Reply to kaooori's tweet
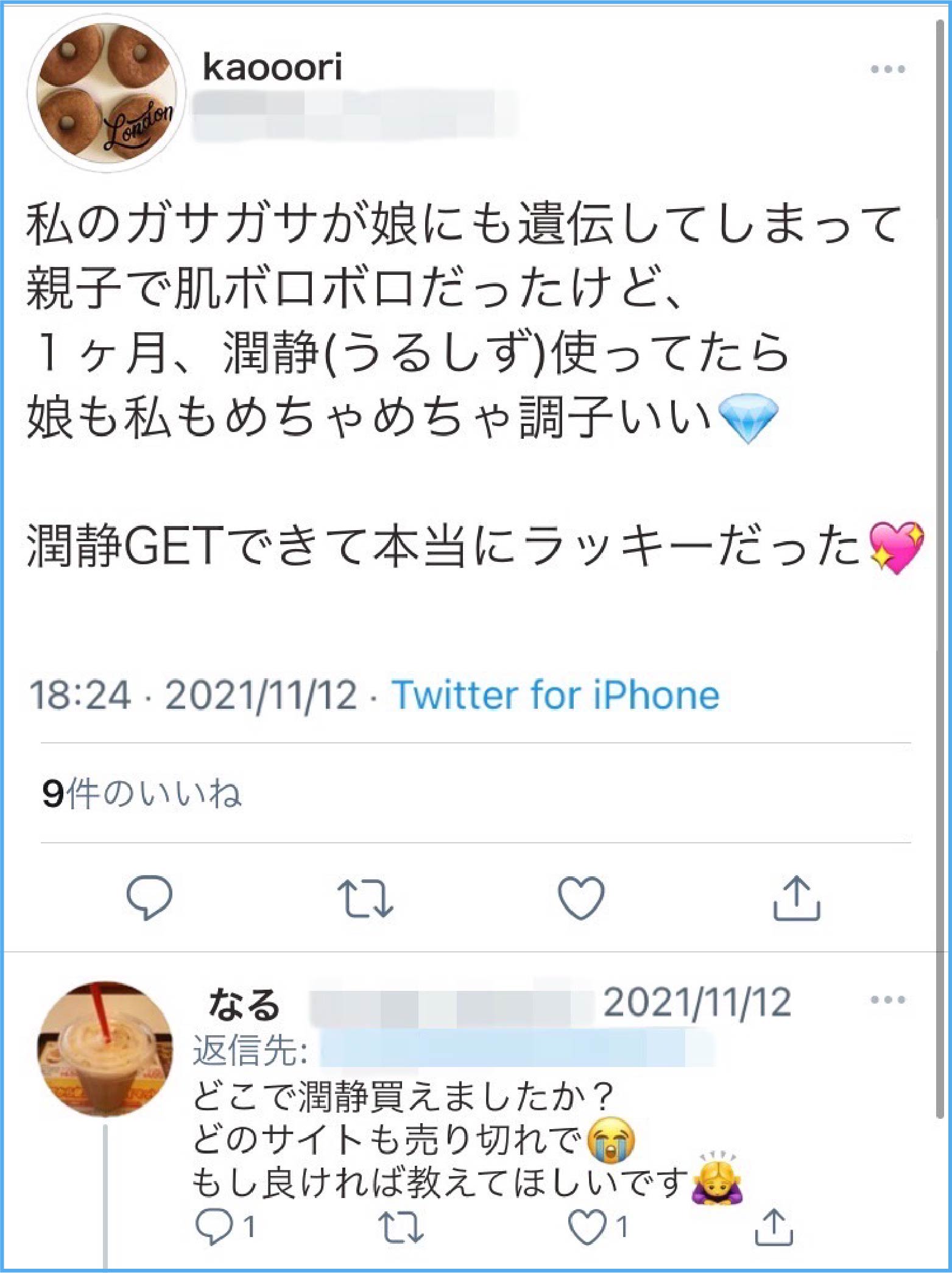Viewport: 952px width, 1273px height. pyautogui.click(x=149, y=896)
